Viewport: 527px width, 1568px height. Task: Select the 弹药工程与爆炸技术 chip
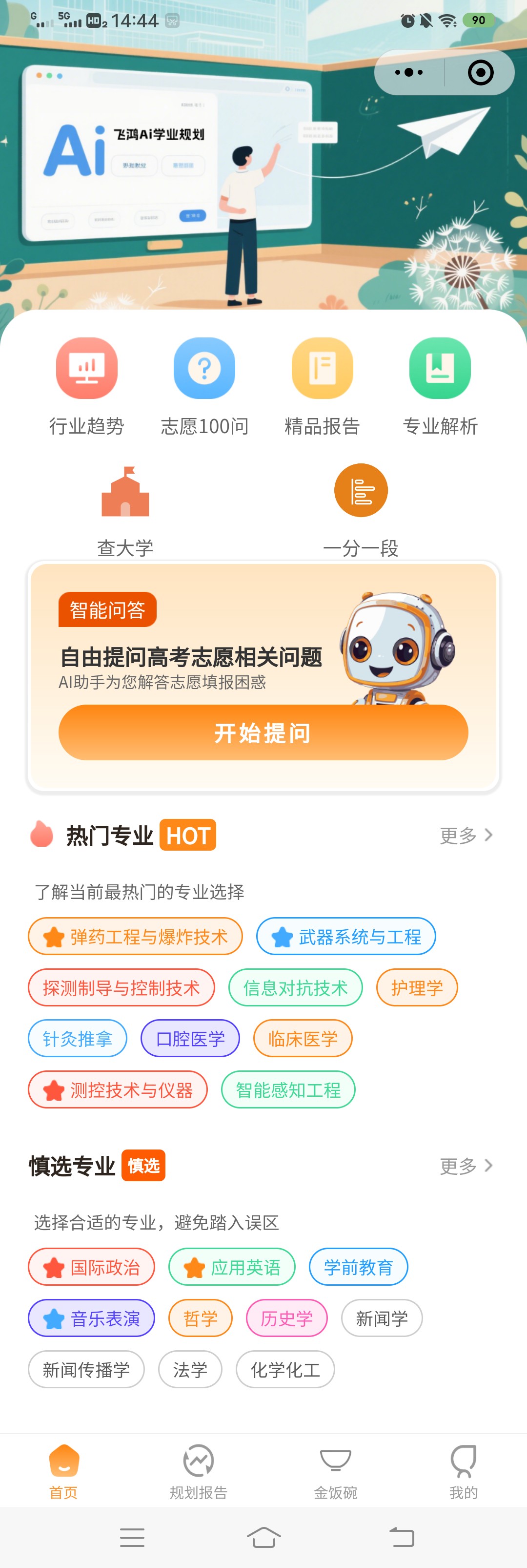coord(135,936)
